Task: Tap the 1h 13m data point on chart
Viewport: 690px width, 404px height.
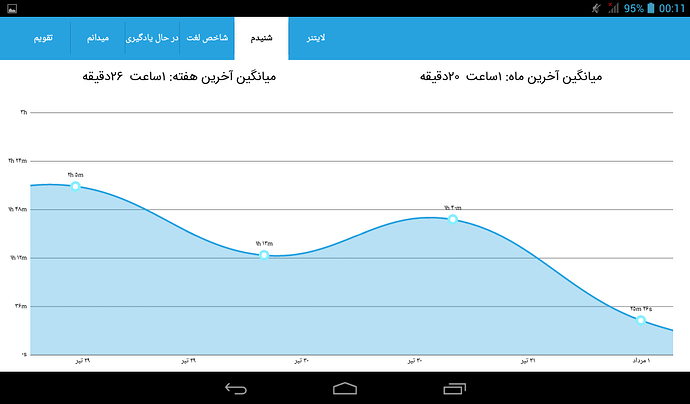Action: 264,255
